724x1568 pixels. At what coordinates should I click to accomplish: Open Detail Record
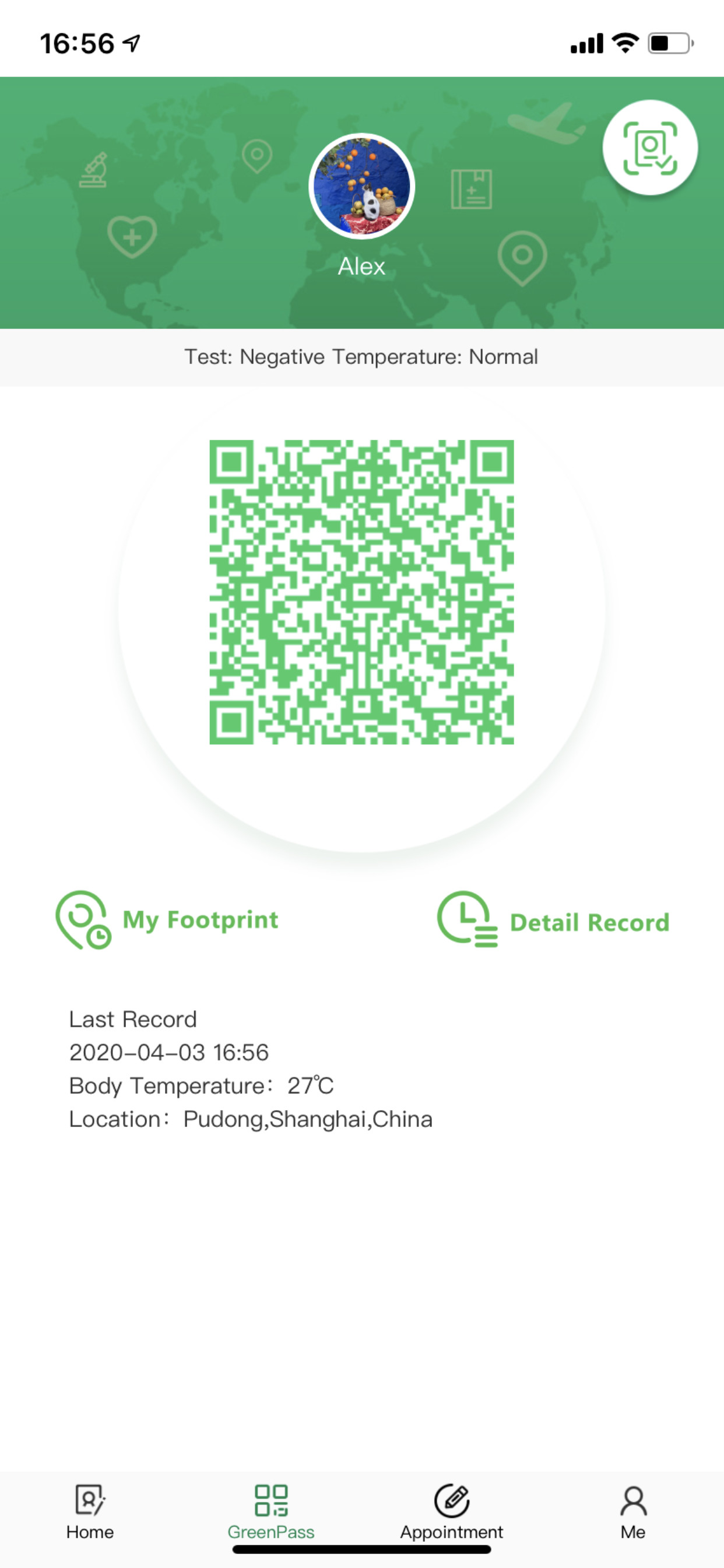(589, 922)
